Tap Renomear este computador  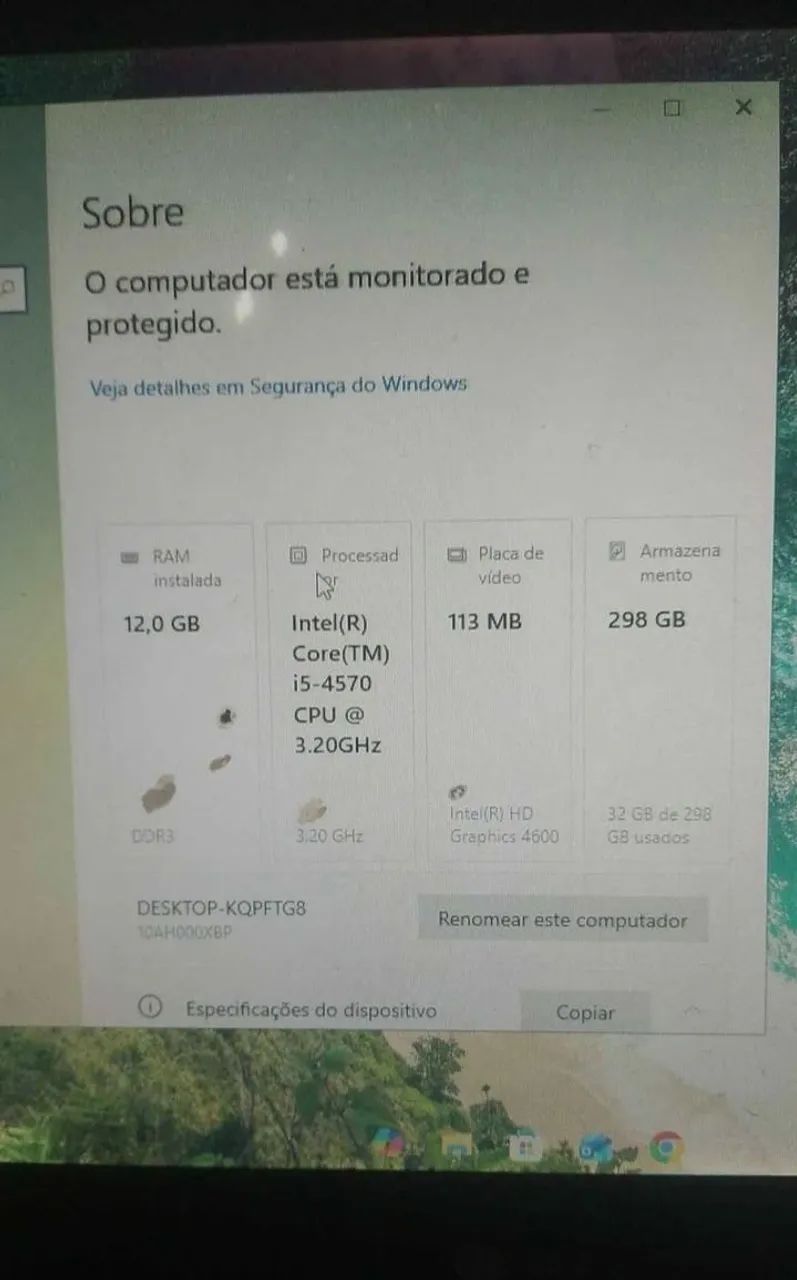[562, 920]
